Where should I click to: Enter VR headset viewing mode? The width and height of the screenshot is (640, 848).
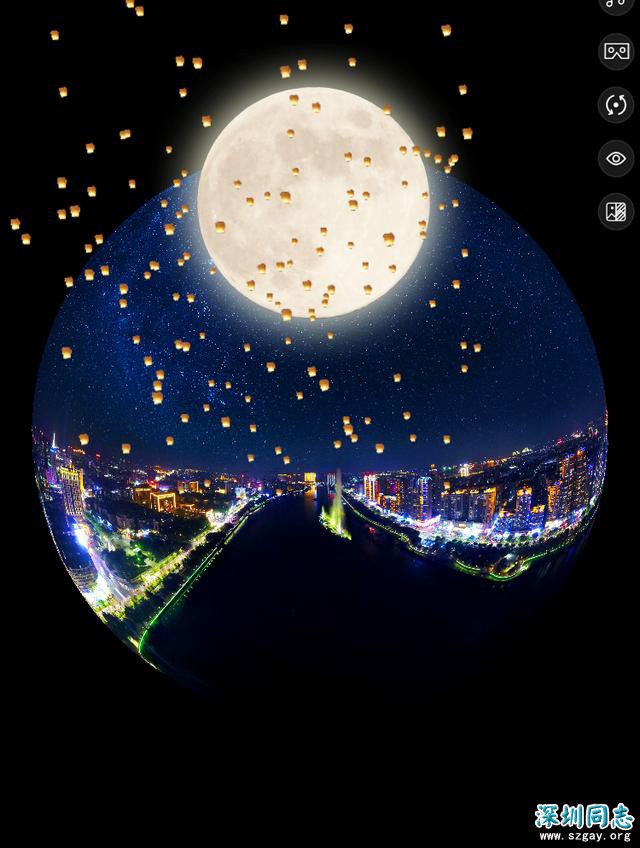(x=616, y=51)
